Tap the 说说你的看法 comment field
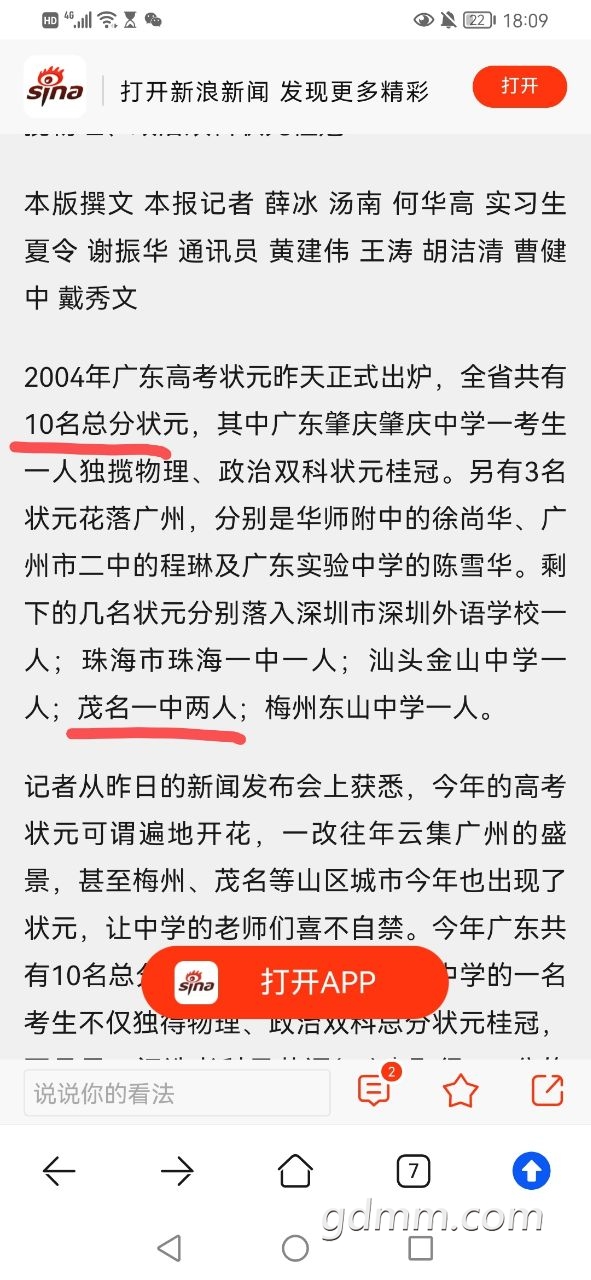The image size is (591, 1280). (177, 1093)
